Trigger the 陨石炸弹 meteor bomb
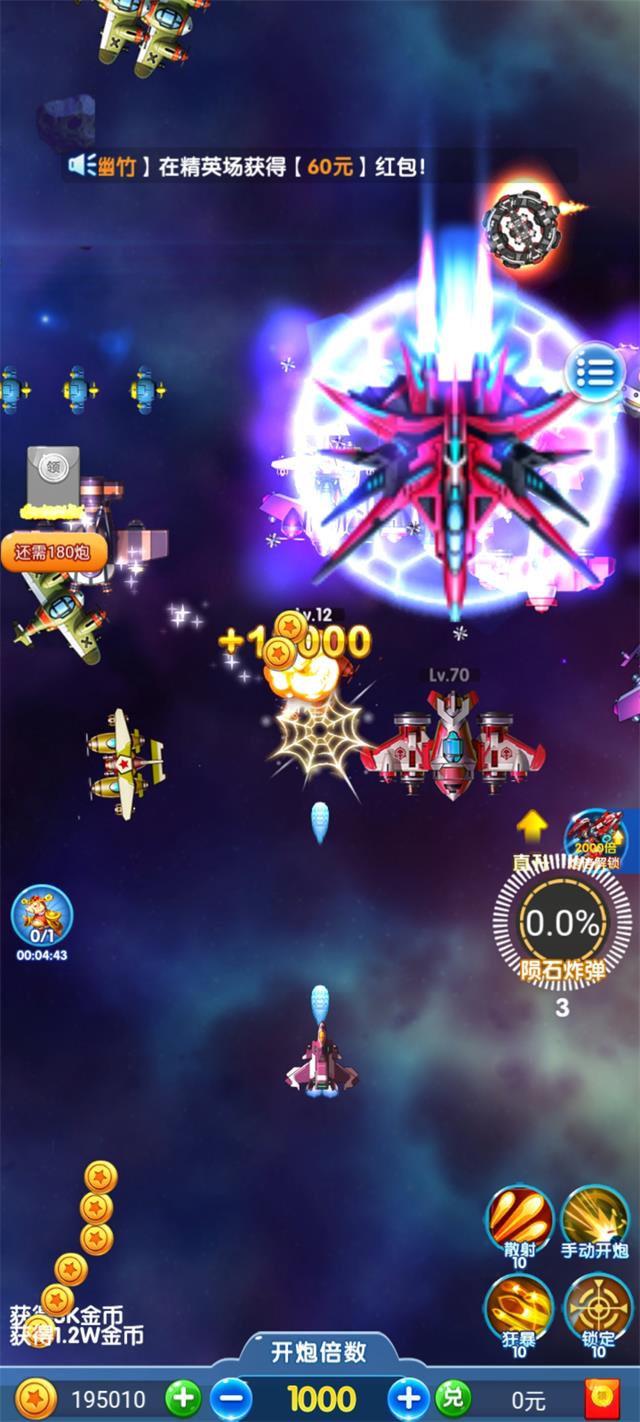Viewport: 640px width, 1422px height. tap(549, 925)
